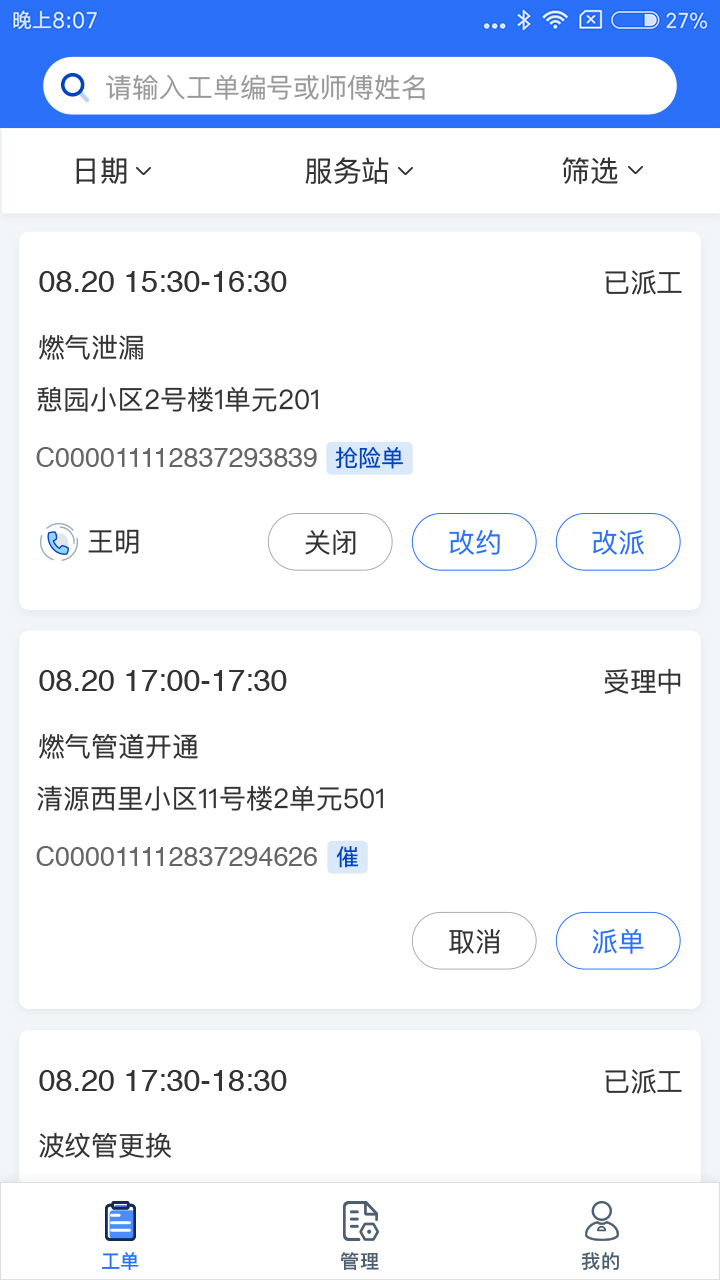This screenshot has width=720, height=1280.
Task: Switch to the 管理 tab
Action: [x=360, y=1234]
